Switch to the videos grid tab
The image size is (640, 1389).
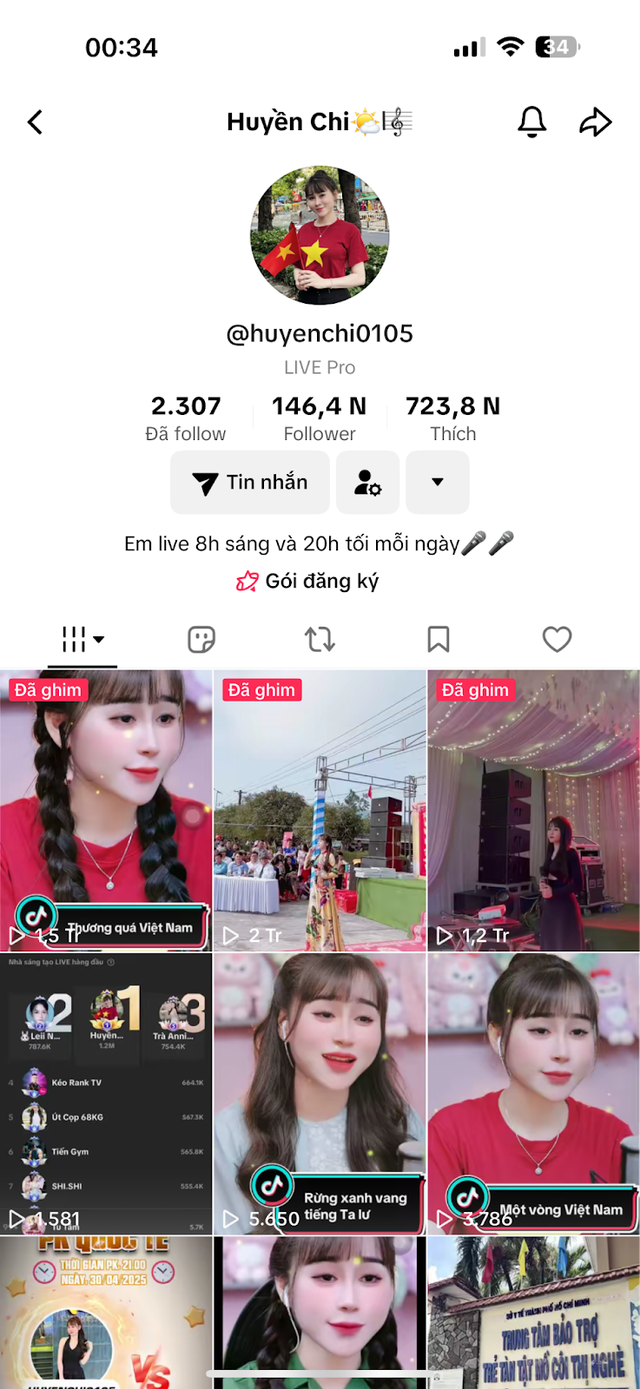click(83, 639)
